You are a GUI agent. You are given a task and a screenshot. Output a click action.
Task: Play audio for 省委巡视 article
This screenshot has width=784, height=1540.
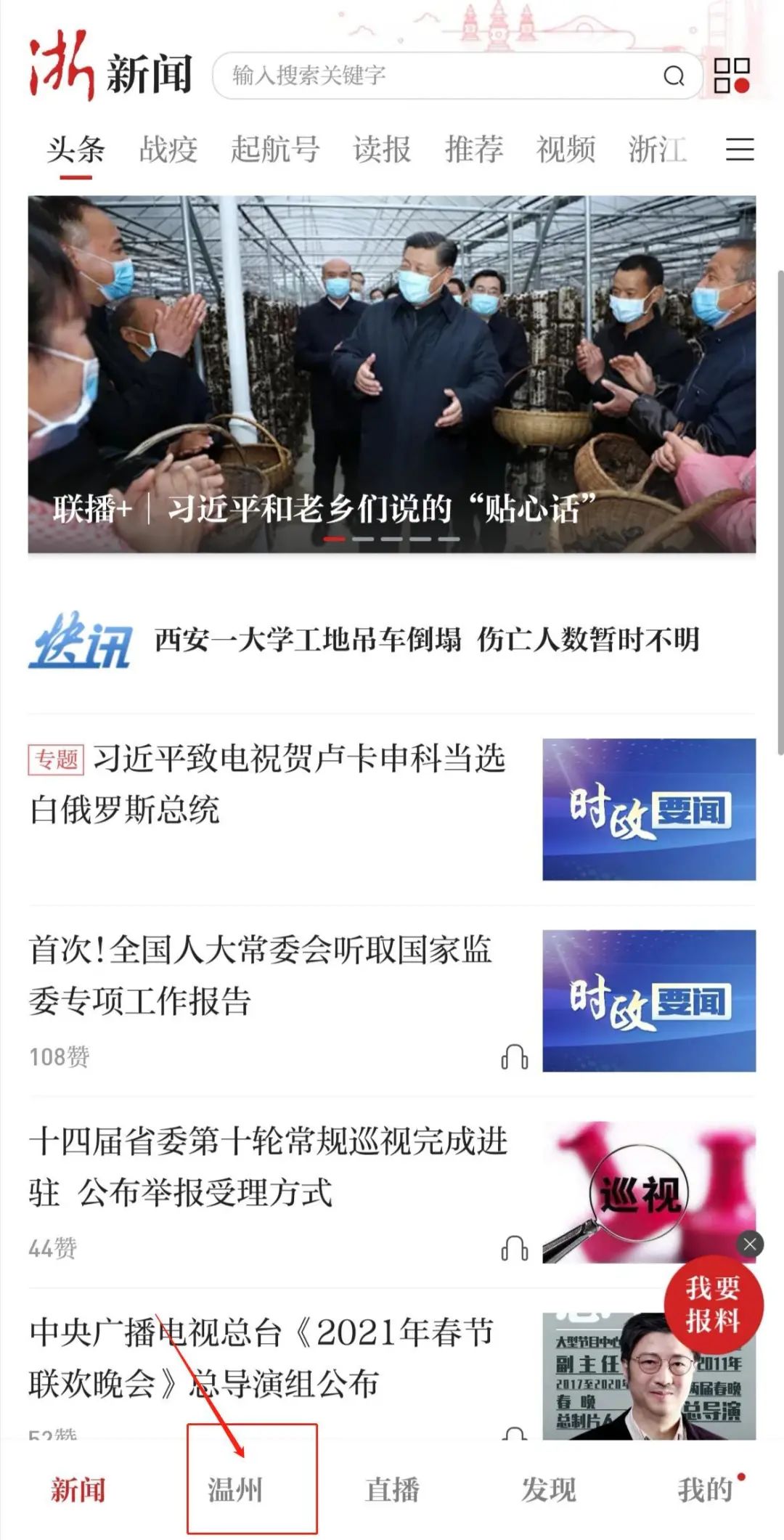(x=514, y=1248)
